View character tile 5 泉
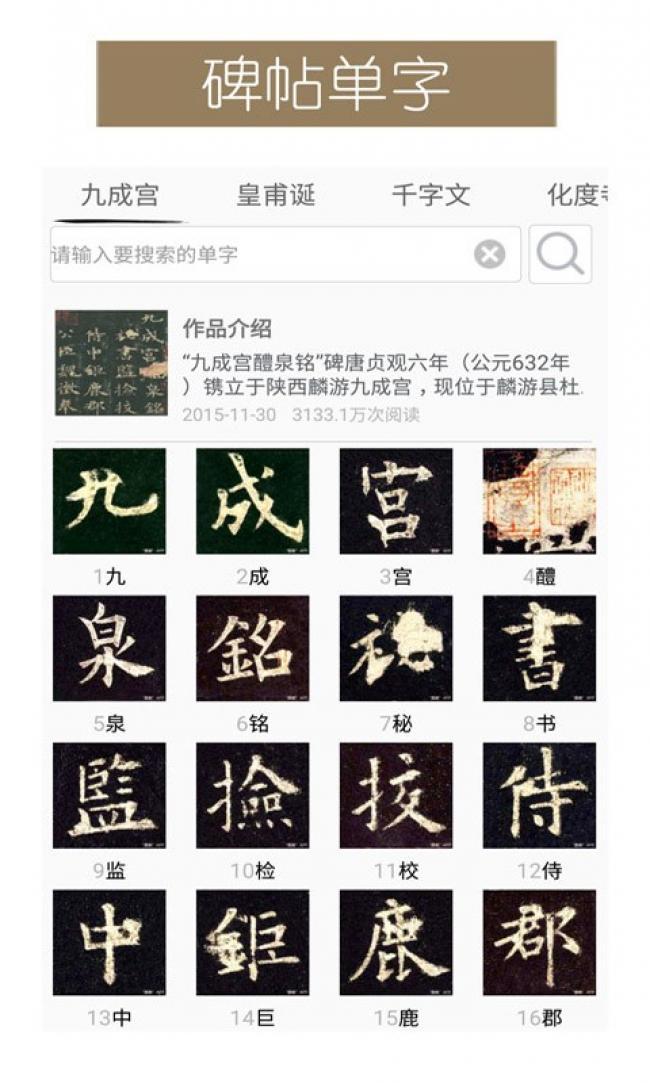The height and width of the screenshot is (1083, 650). (109, 648)
